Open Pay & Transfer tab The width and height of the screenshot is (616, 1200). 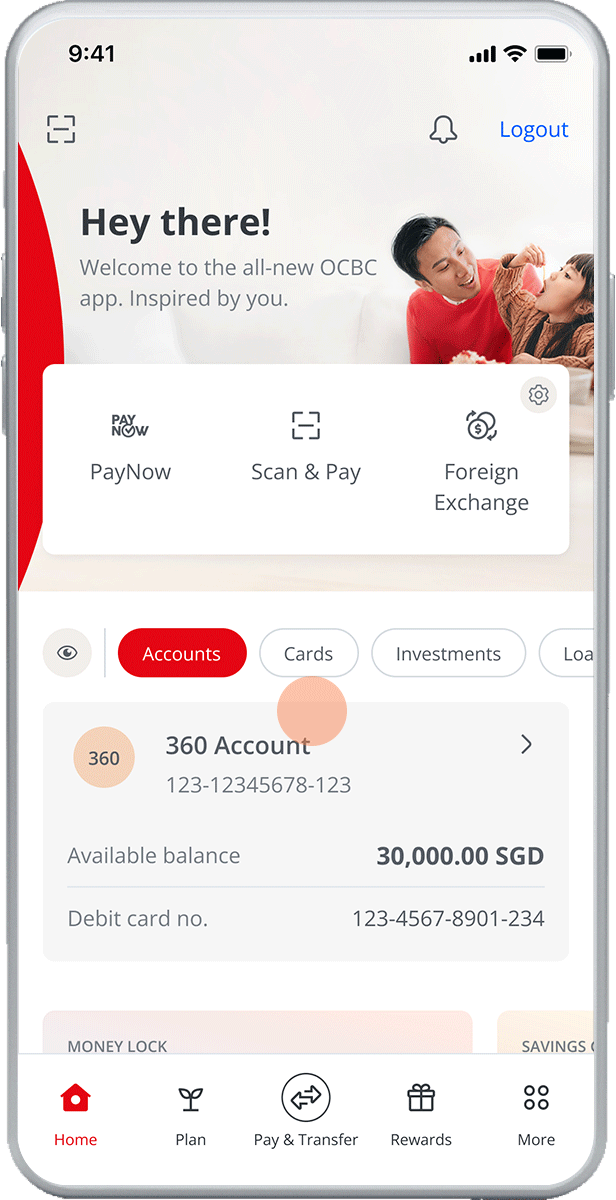[x=305, y=1112]
